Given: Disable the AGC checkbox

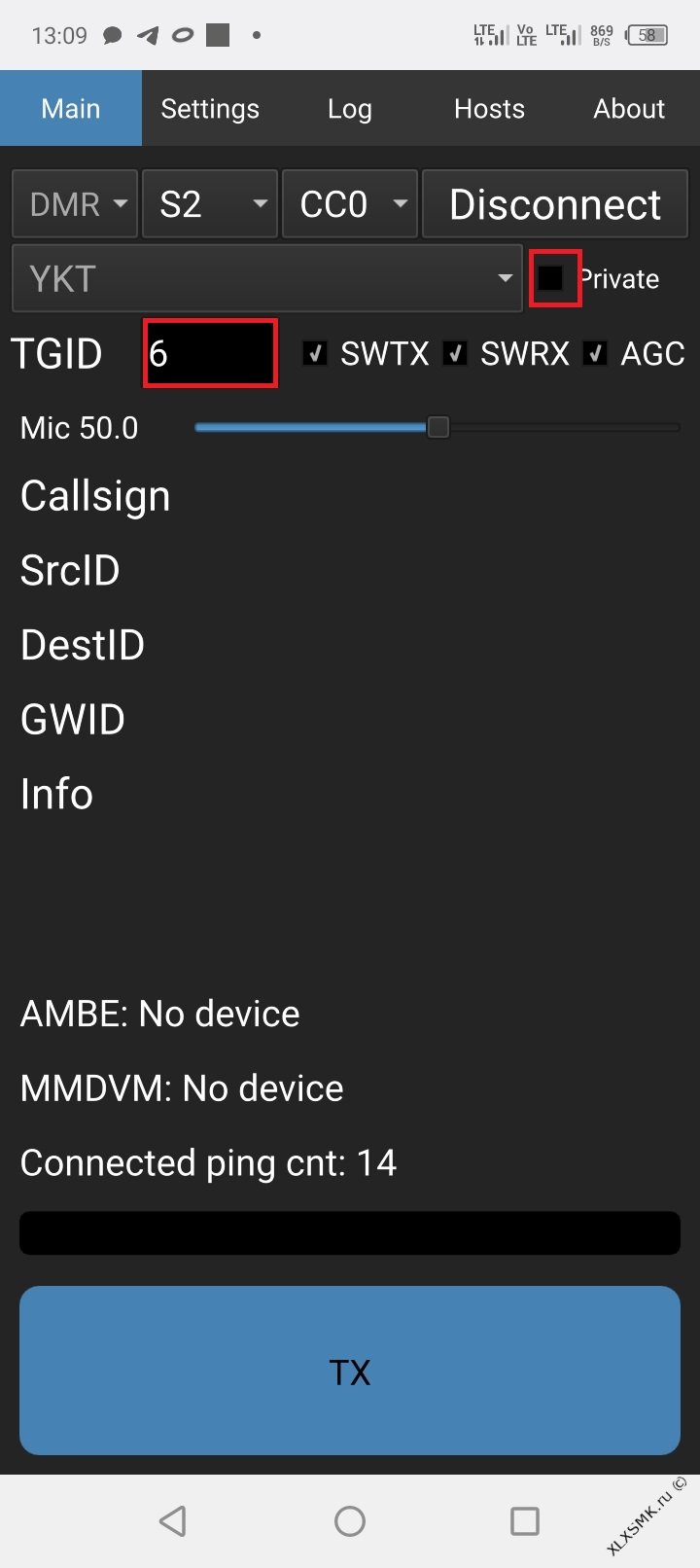Looking at the screenshot, I should coord(595,353).
